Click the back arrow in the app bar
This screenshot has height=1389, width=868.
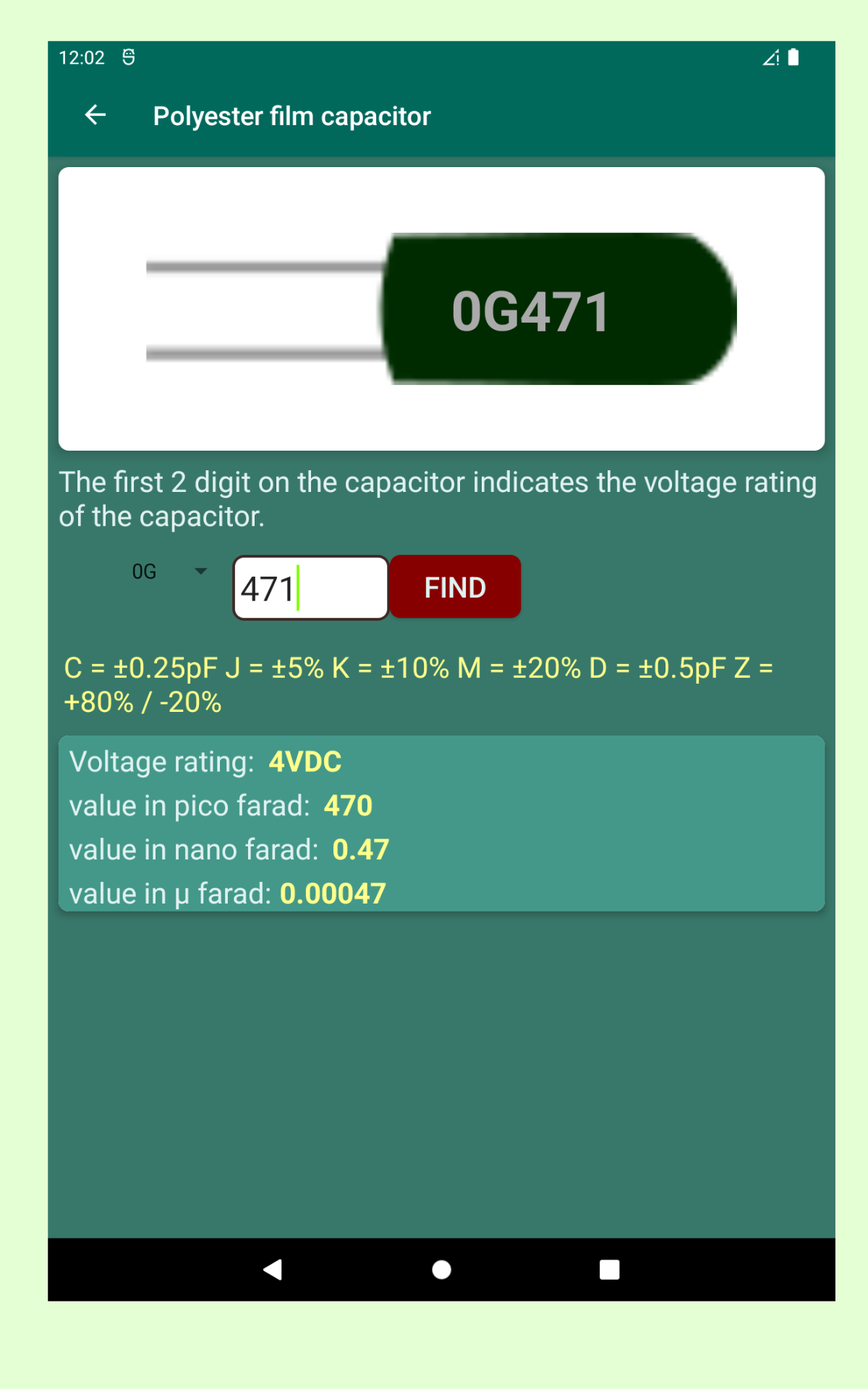coord(95,115)
